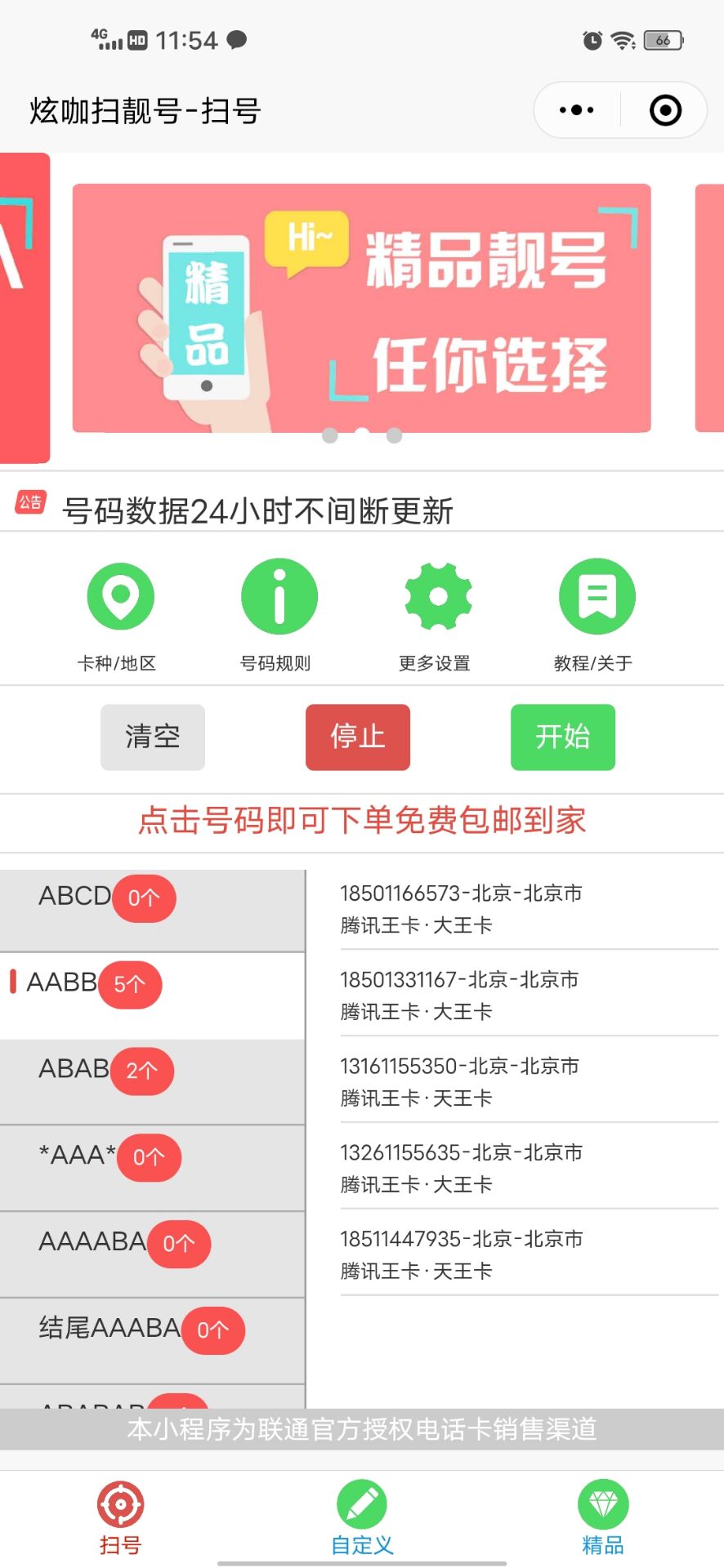Open number 13161155350 to order
The width and height of the screenshot is (724, 1568).
[529, 1081]
